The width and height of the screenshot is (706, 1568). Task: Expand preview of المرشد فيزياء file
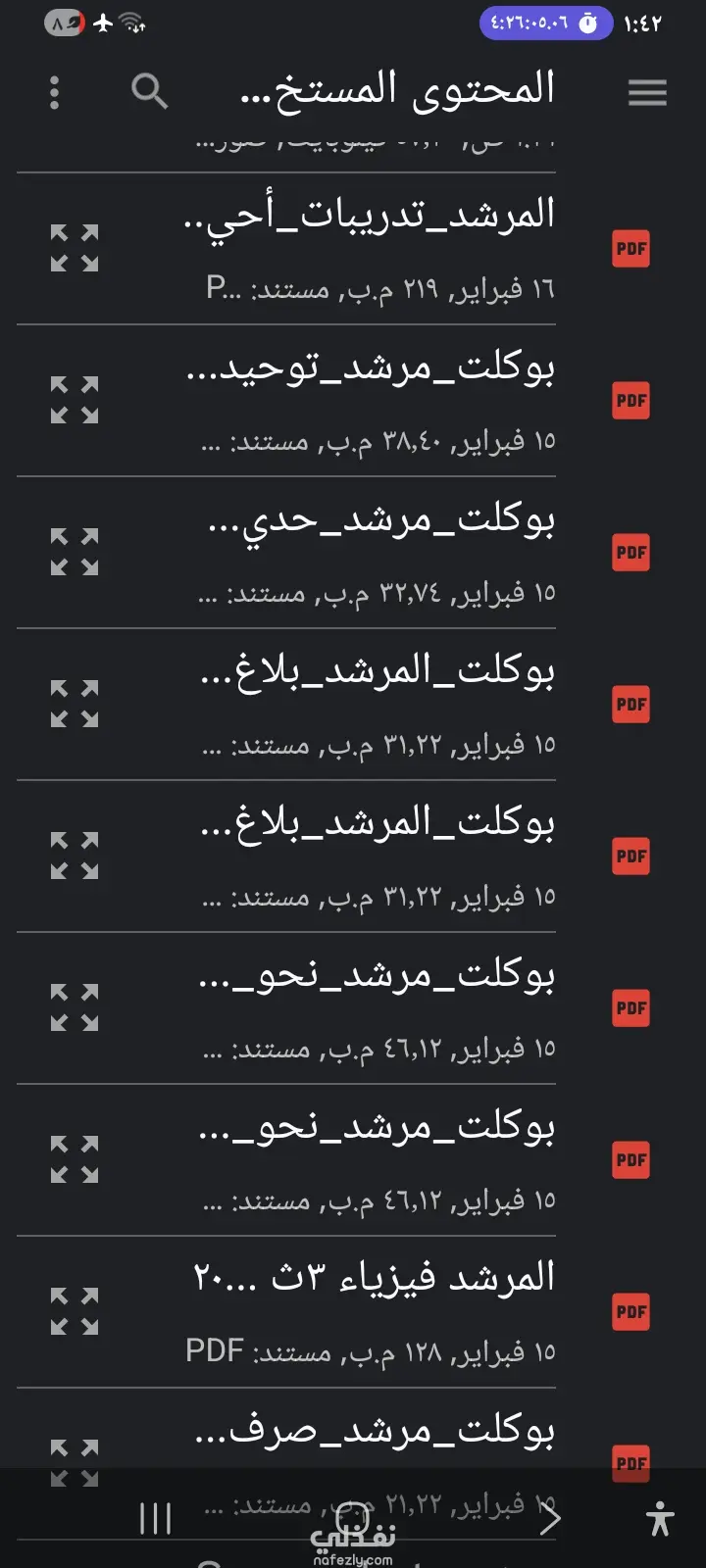[75, 1311]
